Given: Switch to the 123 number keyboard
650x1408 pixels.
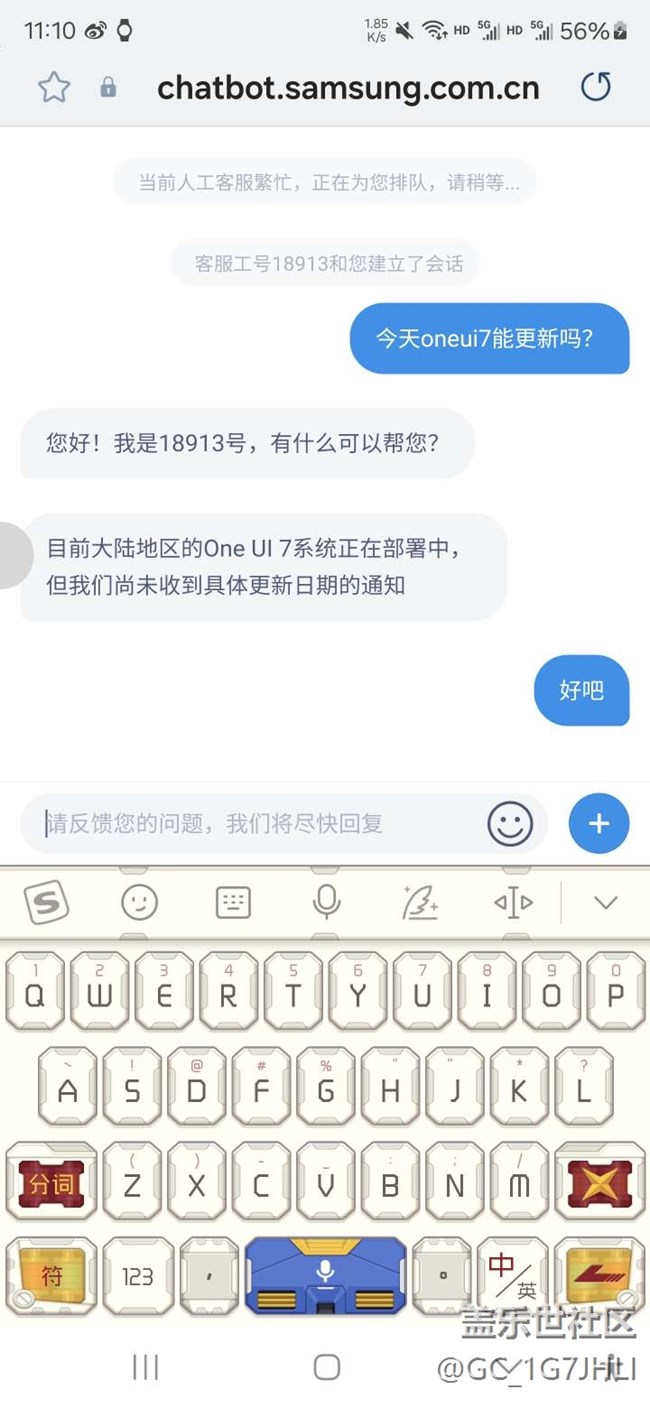Looking at the screenshot, I should (138, 1275).
